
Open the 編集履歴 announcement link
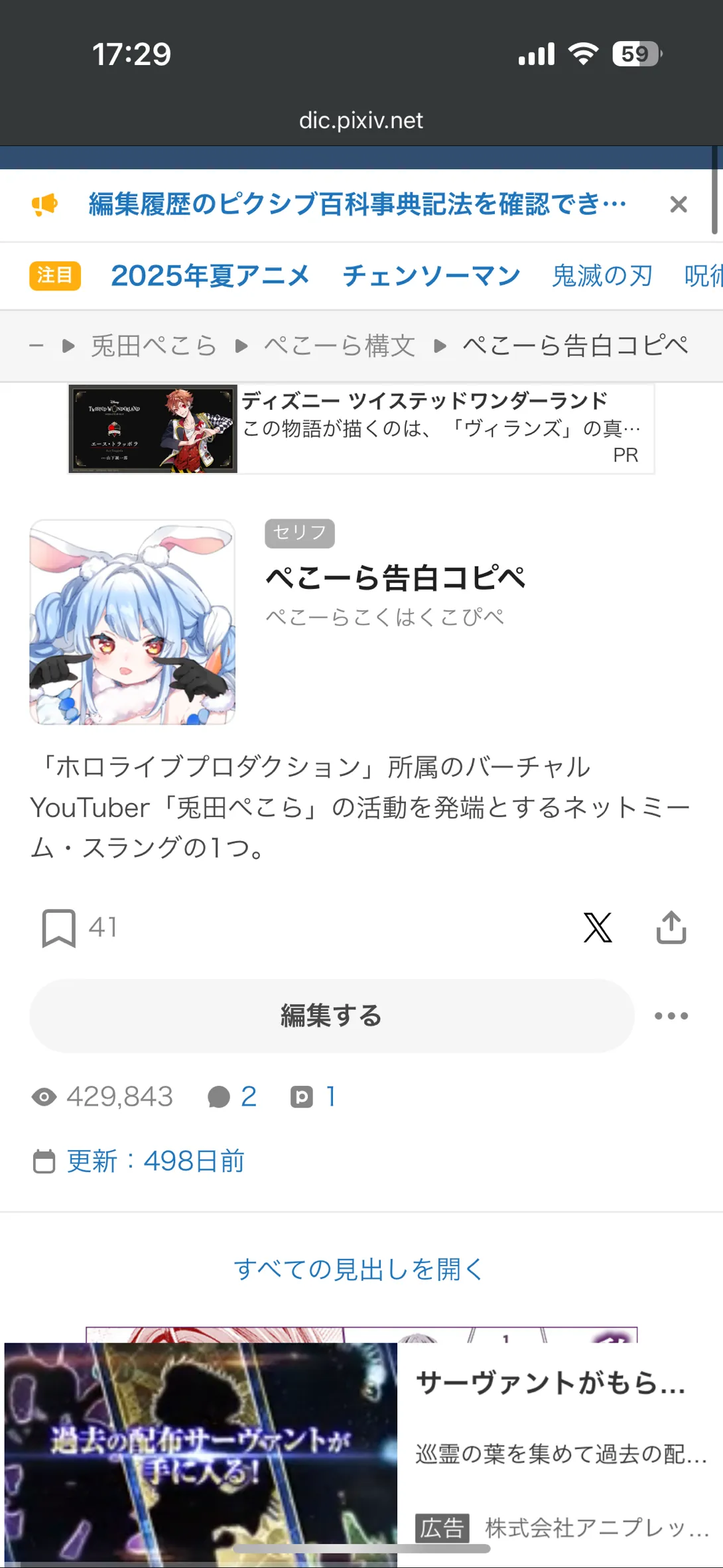pyautogui.click(x=357, y=204)
